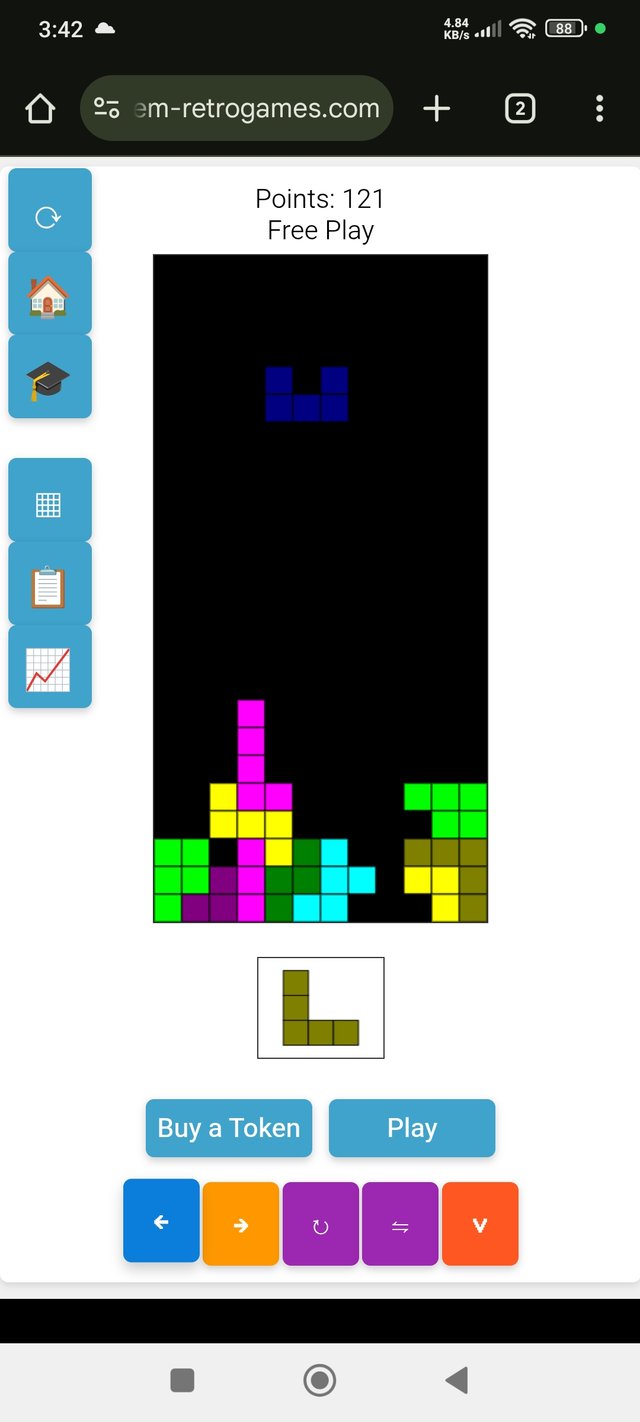Drop the piece down with red button

pyautogui.click(x=480, y=1224)
